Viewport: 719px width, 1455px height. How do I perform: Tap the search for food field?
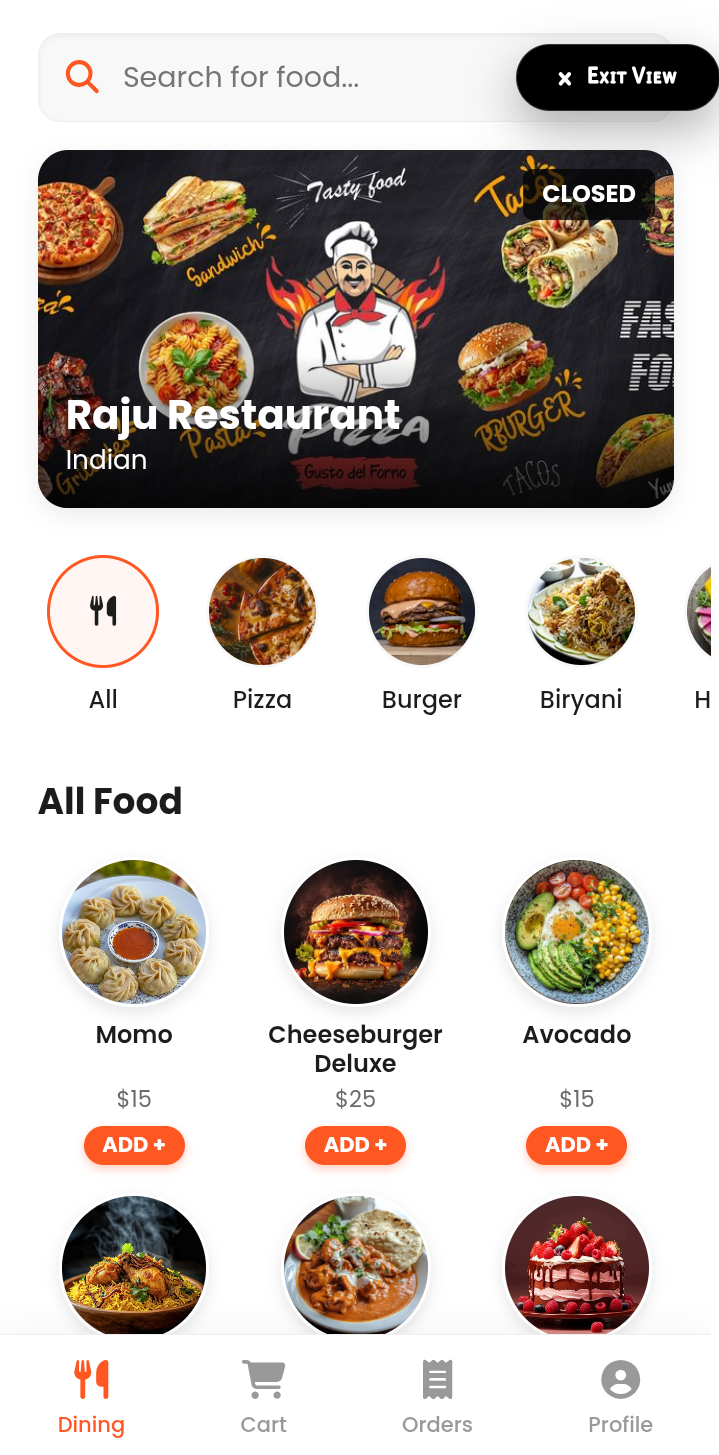coord(300,78)
